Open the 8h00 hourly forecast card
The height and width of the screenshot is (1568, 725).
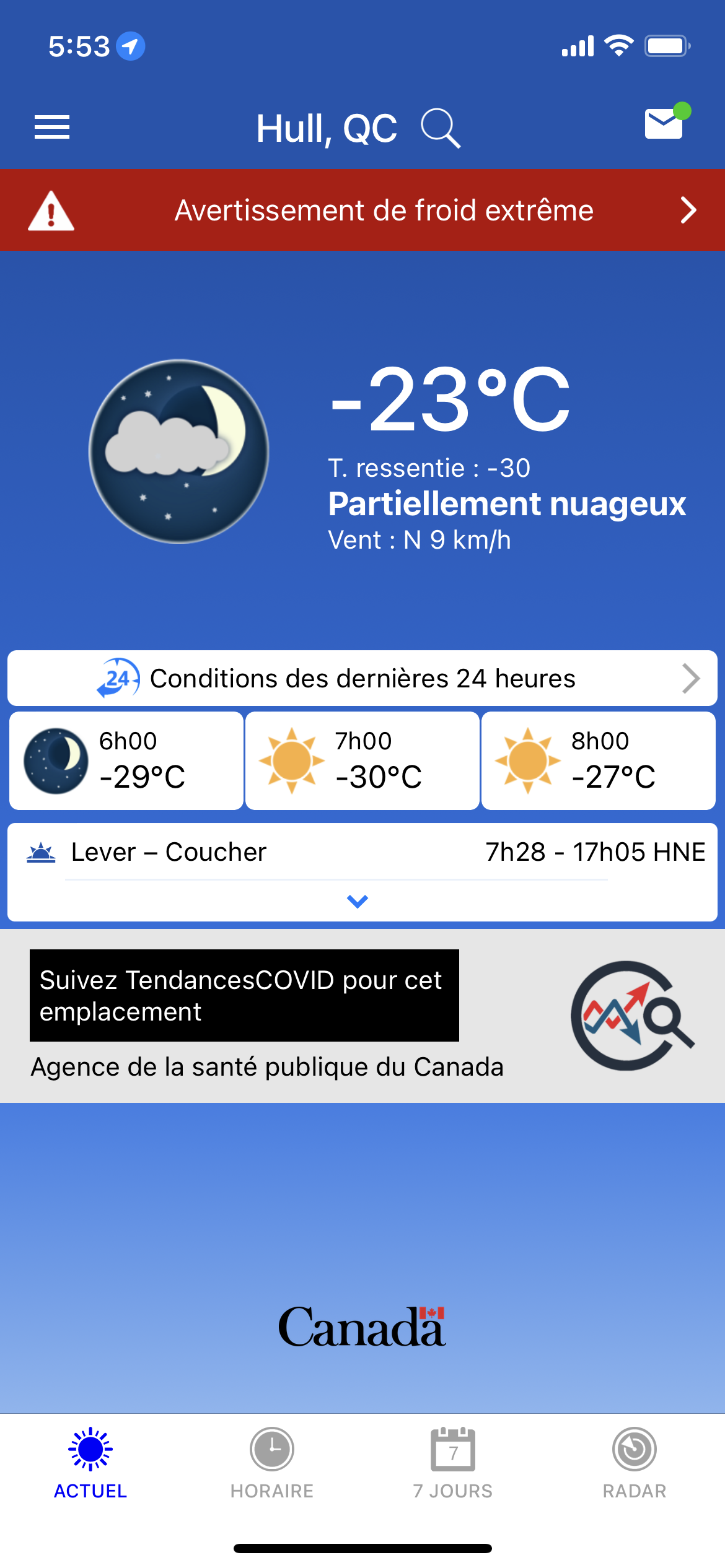(x=599, y=760)
